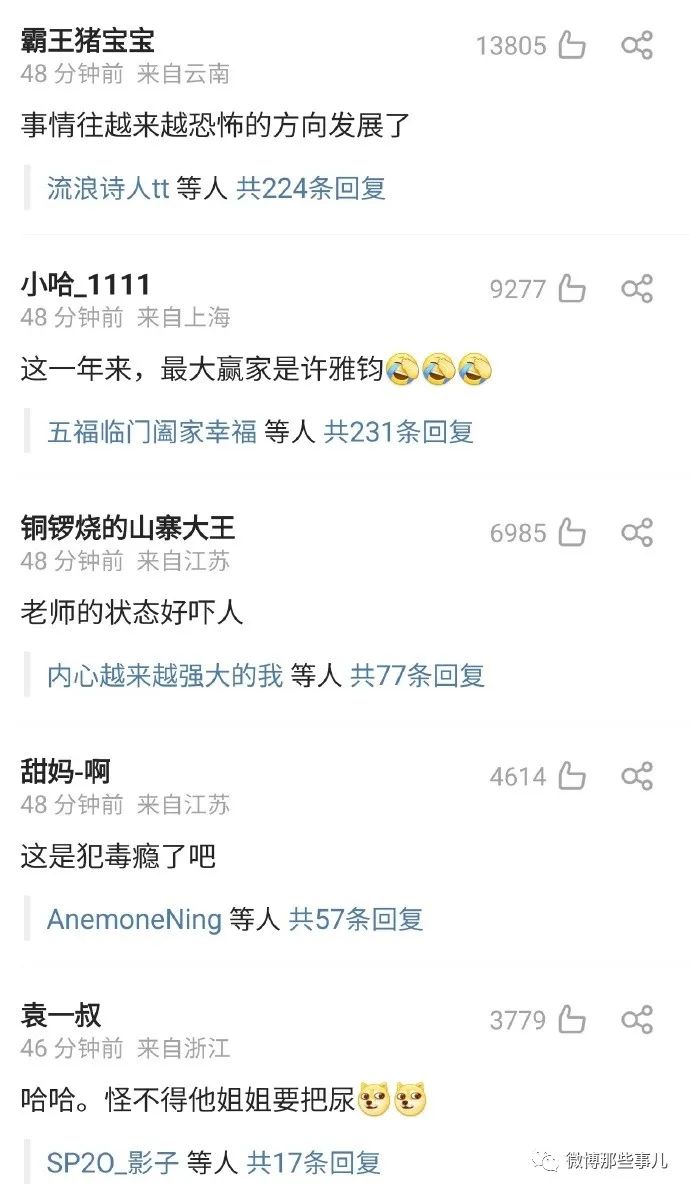Share the comment by 霸王猪宝宝
Image resolution: width=690 pixels, height=1192 pixels.
coord(637,45)
